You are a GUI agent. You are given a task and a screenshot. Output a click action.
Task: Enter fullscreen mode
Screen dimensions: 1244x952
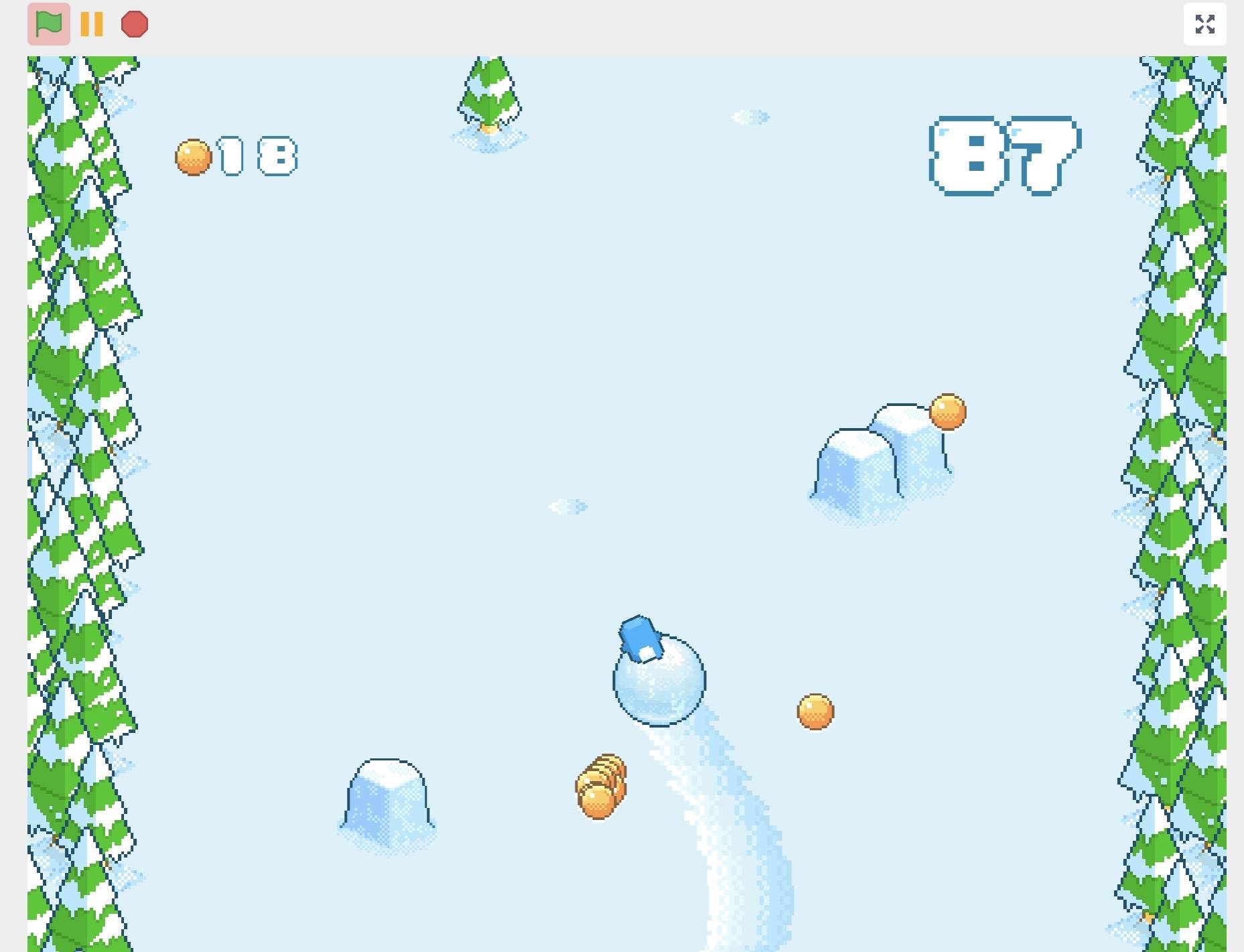[x=1204, y=24]
